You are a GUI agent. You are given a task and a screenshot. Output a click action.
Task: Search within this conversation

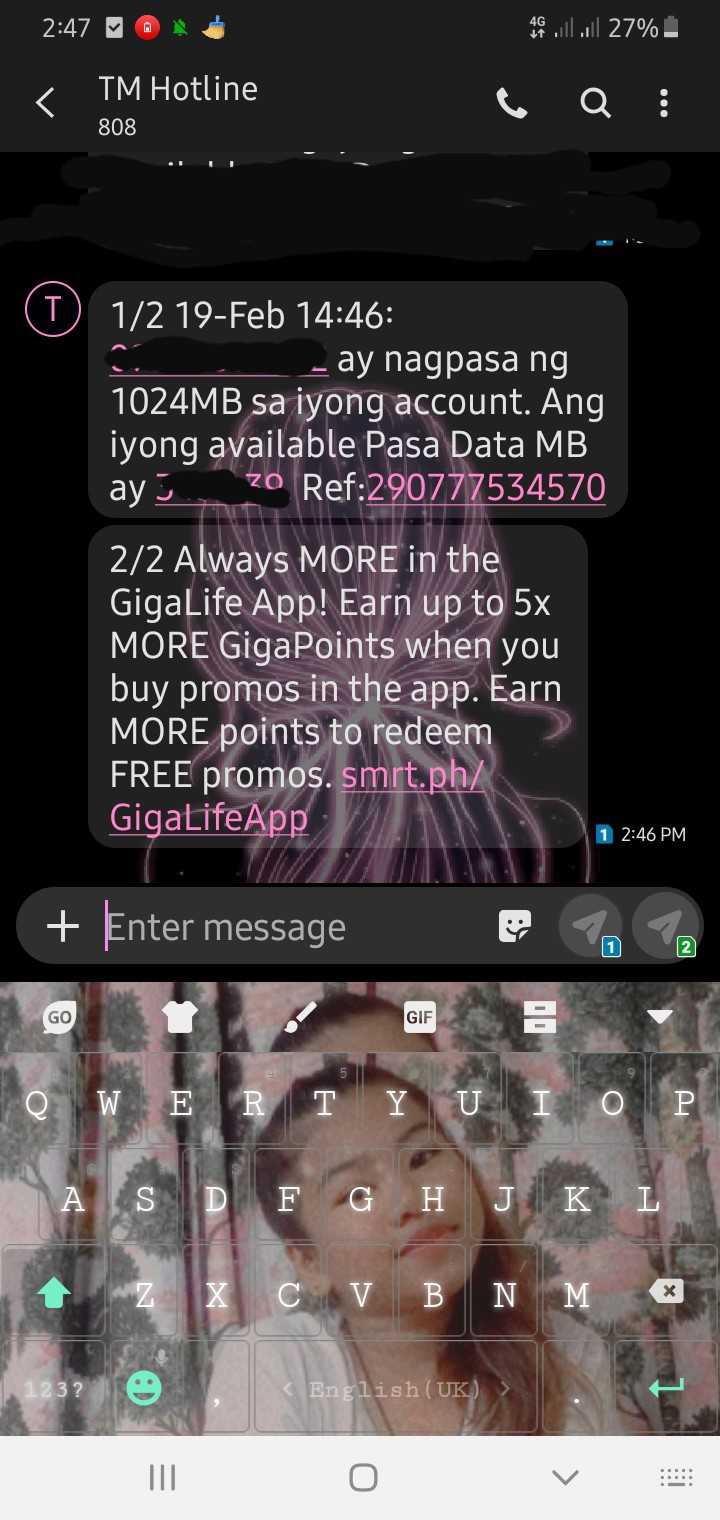click(x=595, y=103)
